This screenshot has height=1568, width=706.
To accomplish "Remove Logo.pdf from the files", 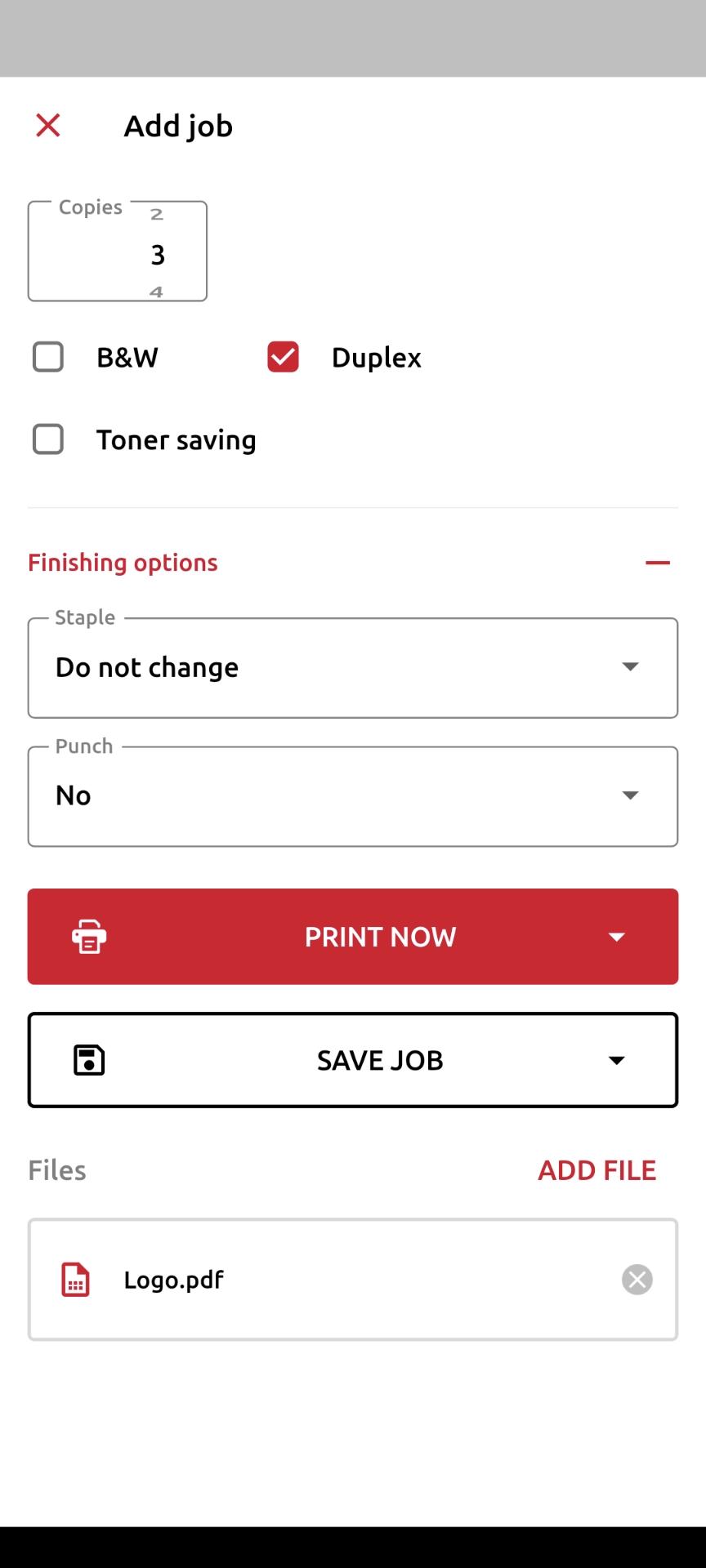I will (x=637, y=1280).
